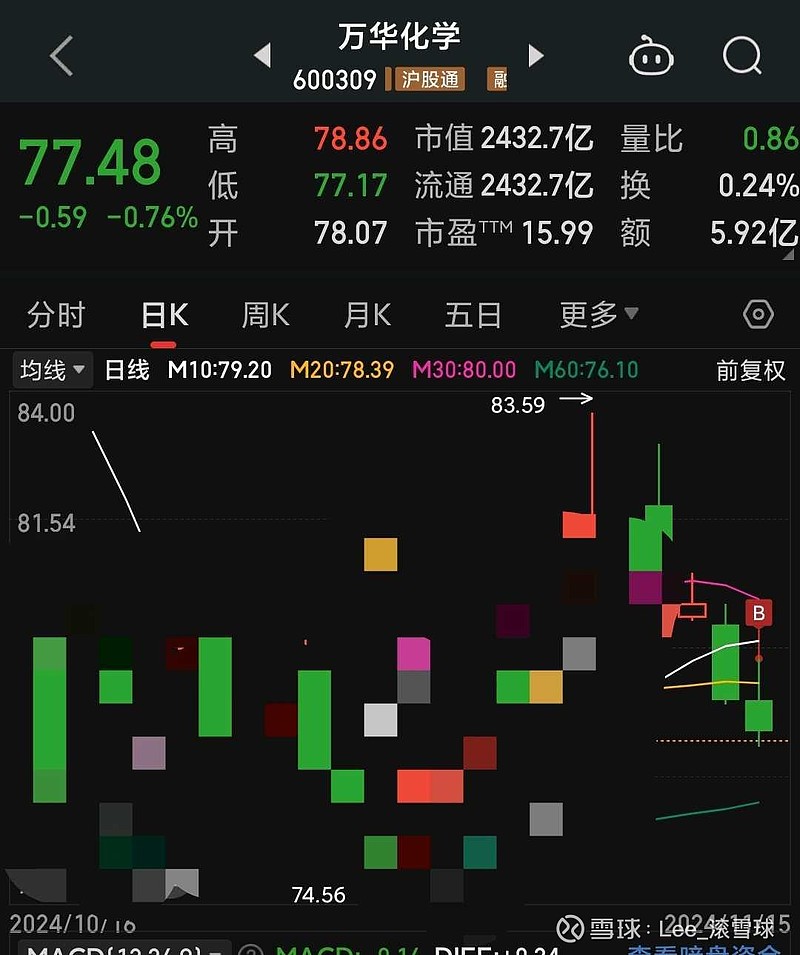
Task: Change the 前复权 adjustment setting
Action: tap(750, 370)
